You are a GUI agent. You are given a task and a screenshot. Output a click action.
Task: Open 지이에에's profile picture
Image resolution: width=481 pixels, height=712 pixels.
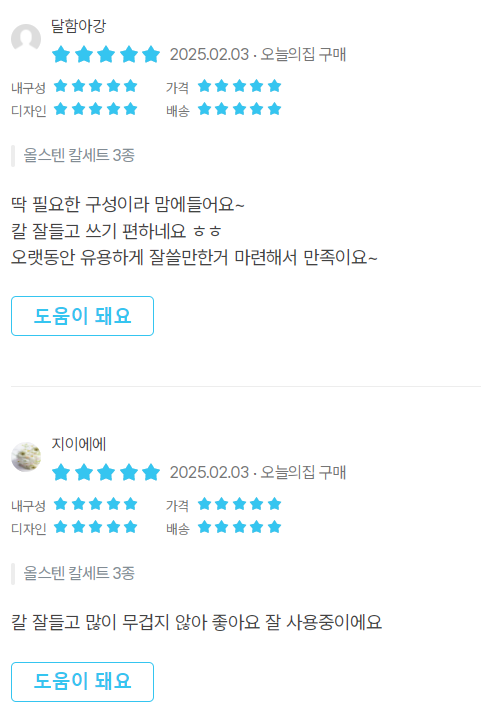tap(26, 457)
